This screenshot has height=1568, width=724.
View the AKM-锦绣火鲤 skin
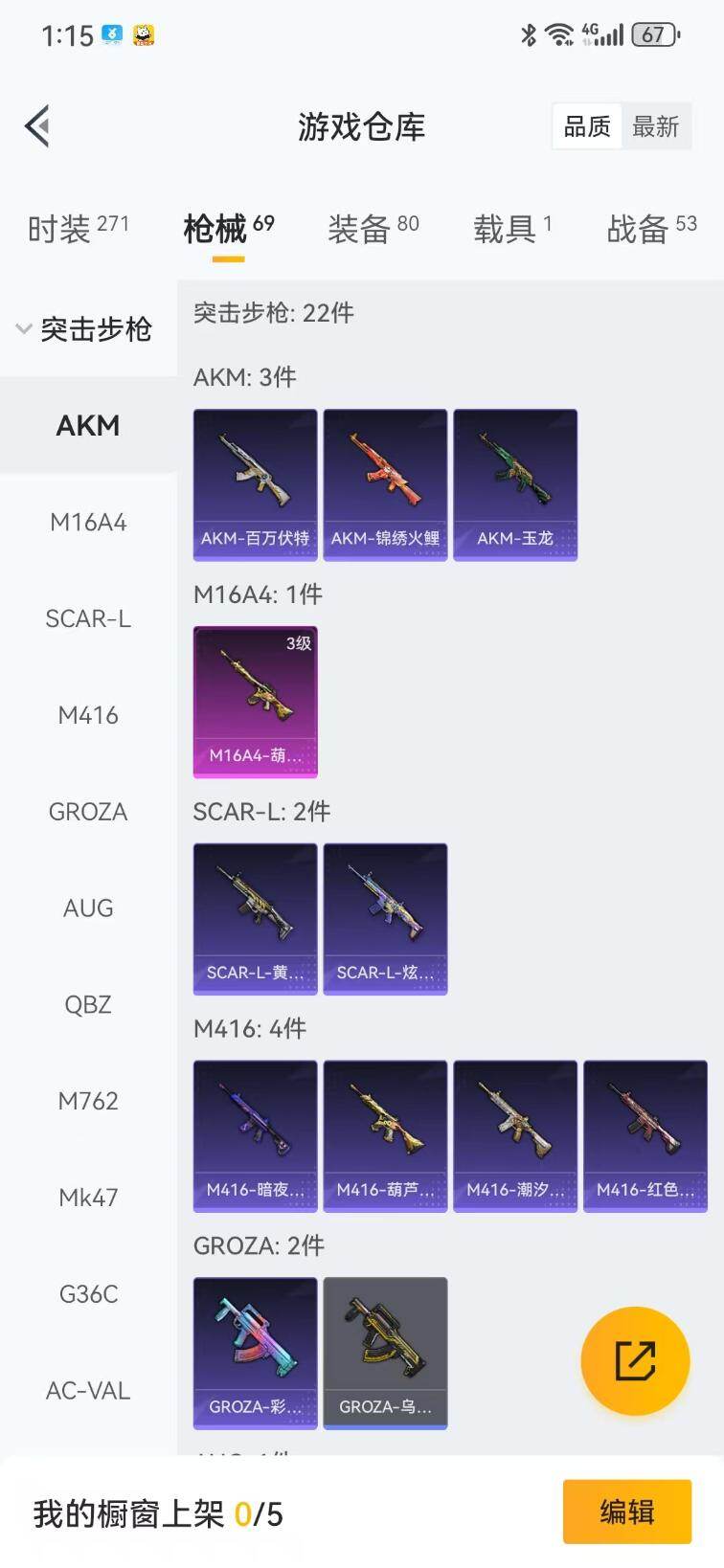(385, 484)
